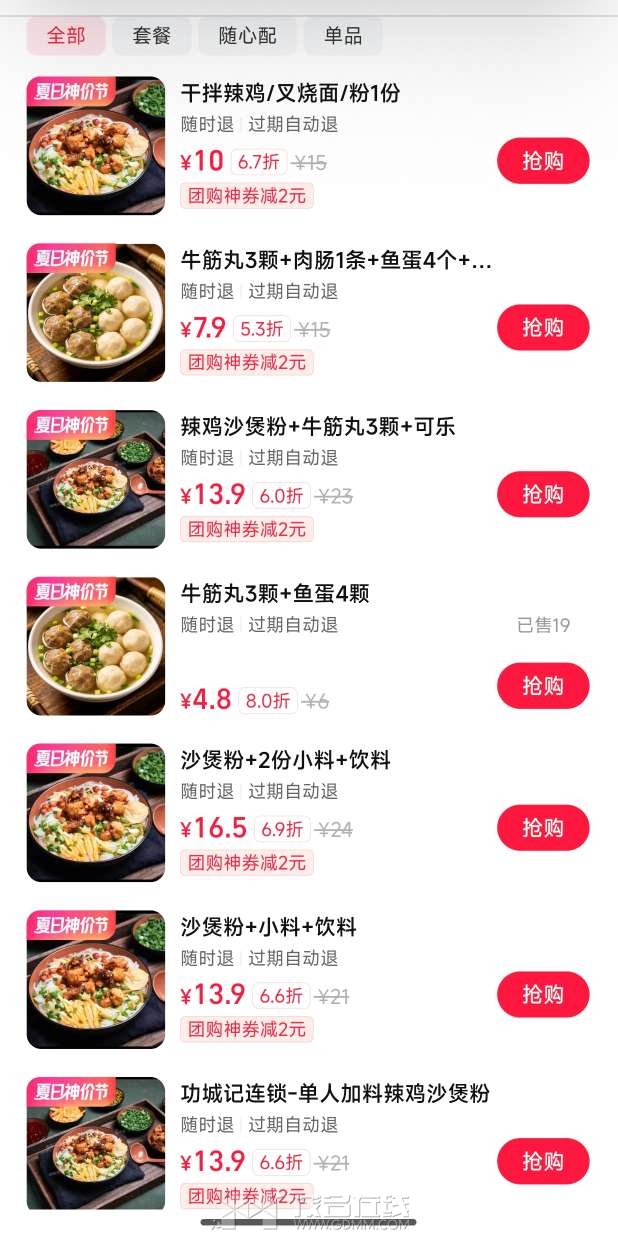This screenshot has height=1235, width=618.
Task: Tap 抢购 for 干拌辣鸡/叉烧面/粉1份
Action: (x=543, y=161)
